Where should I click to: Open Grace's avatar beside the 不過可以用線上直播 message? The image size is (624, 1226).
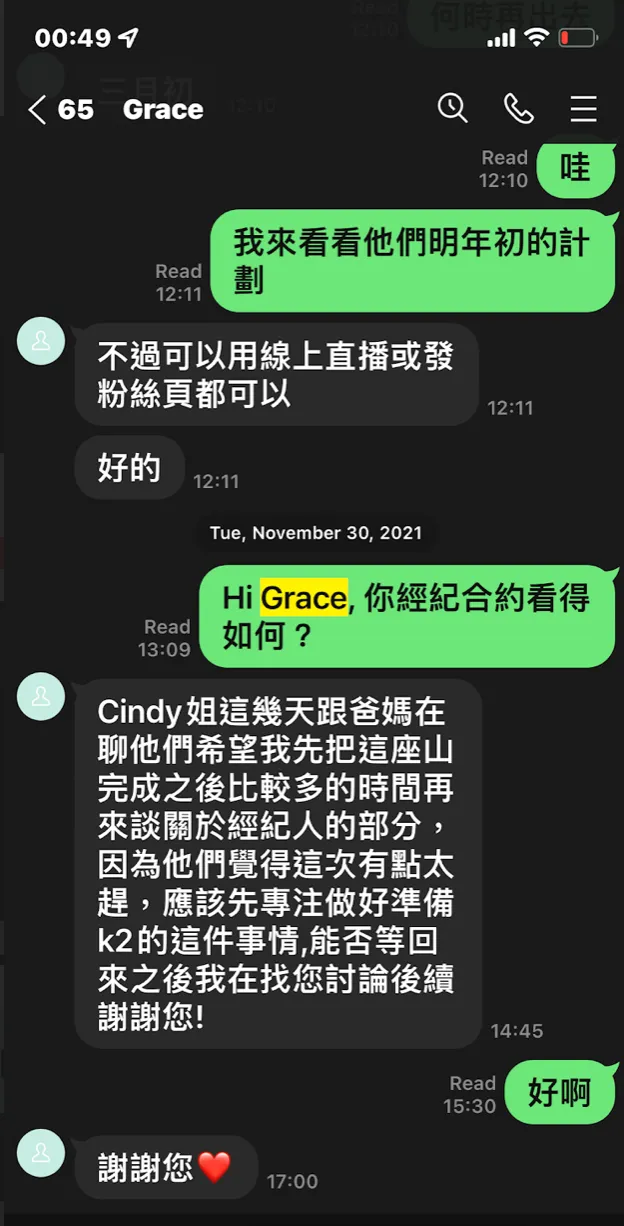tap(41, 341)
